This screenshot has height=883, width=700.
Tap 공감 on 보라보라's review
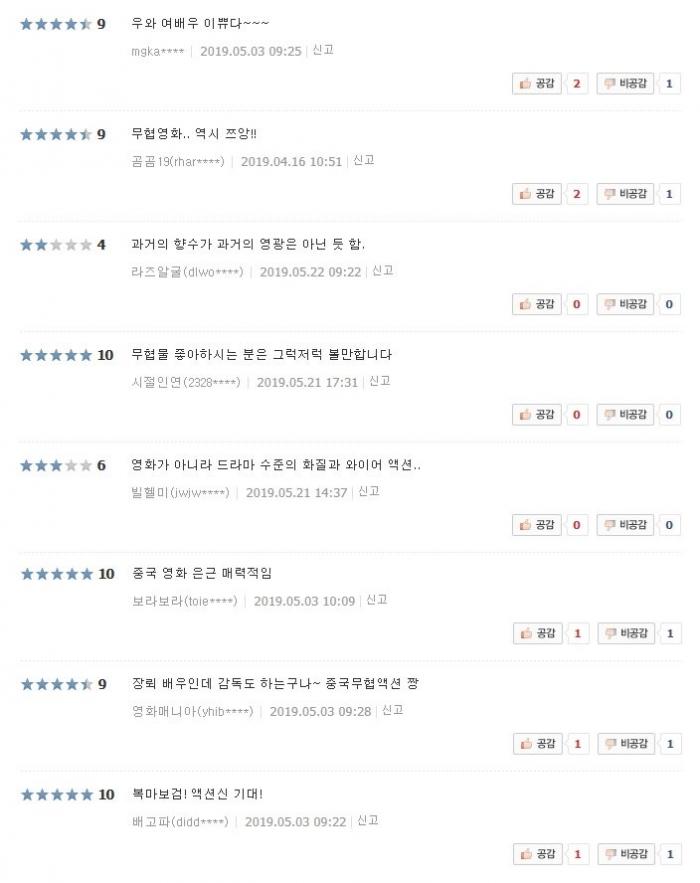coord(537,633)
